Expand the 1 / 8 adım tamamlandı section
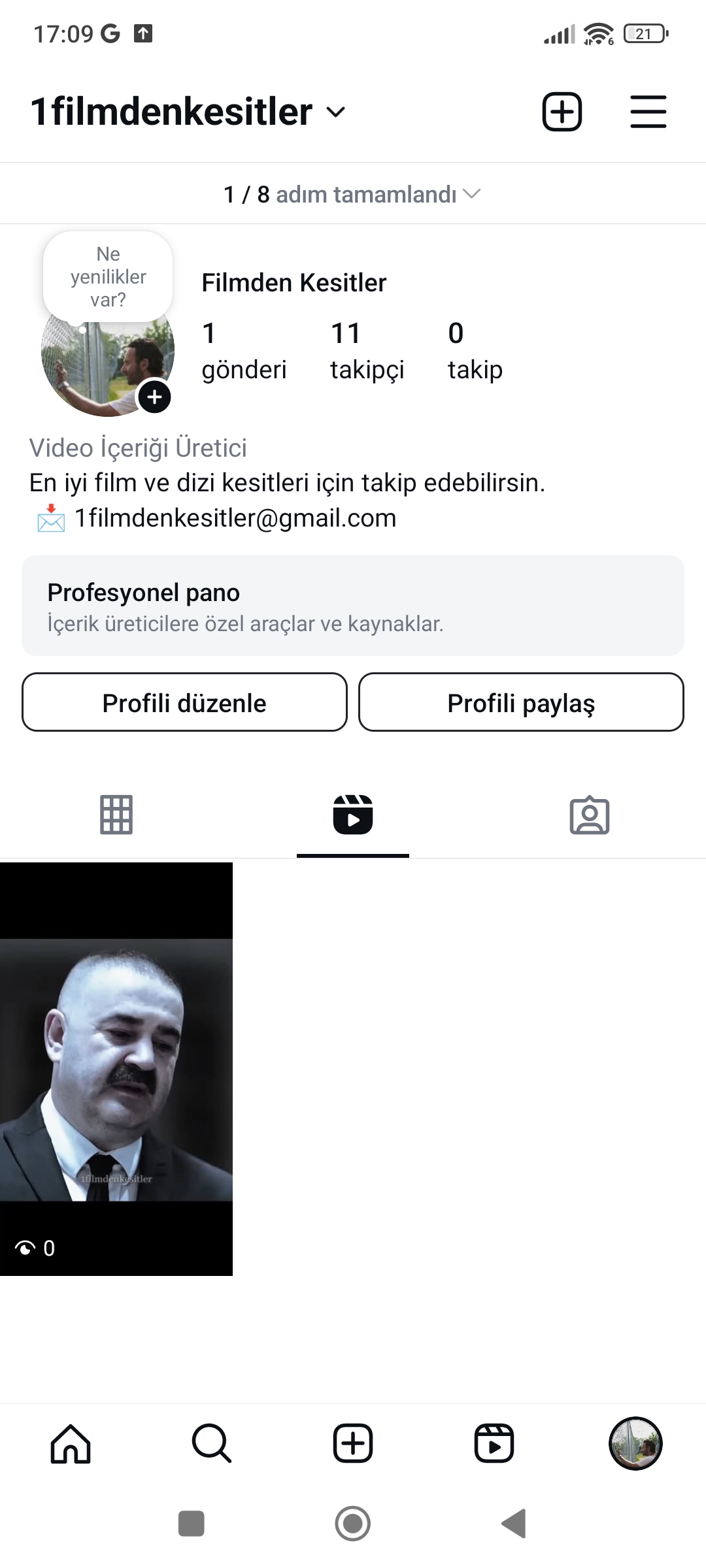Image resolution: width=706 pixels, height=1568 pixels. 353,194
